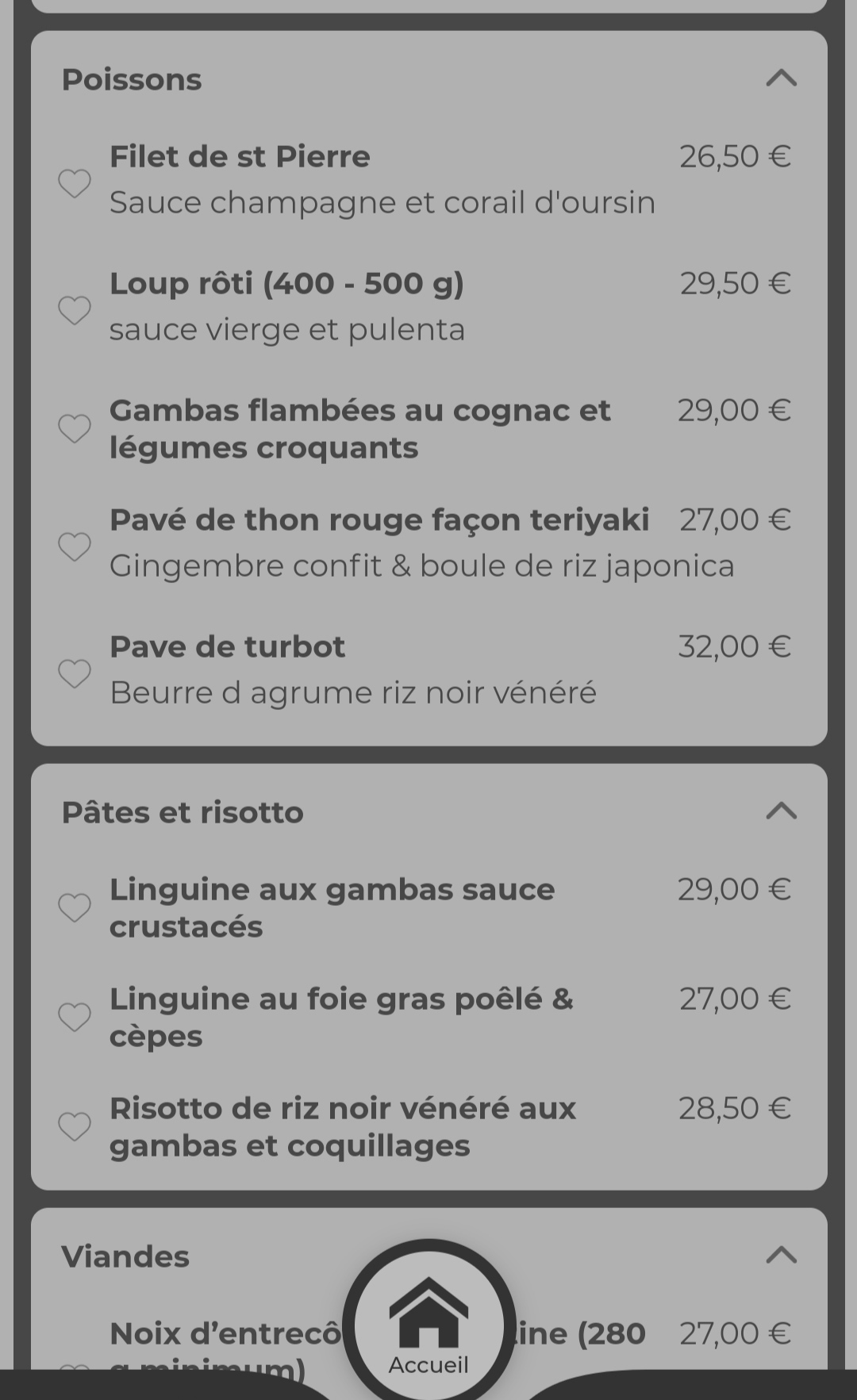
Task: Heart the Pave de turbot dish
Action: pyautogui.click(x=75, y=673)
